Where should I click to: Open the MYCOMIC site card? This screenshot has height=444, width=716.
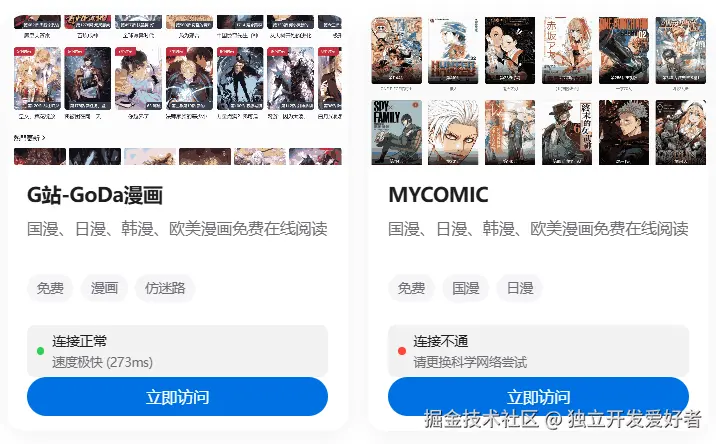coord(438,195)
